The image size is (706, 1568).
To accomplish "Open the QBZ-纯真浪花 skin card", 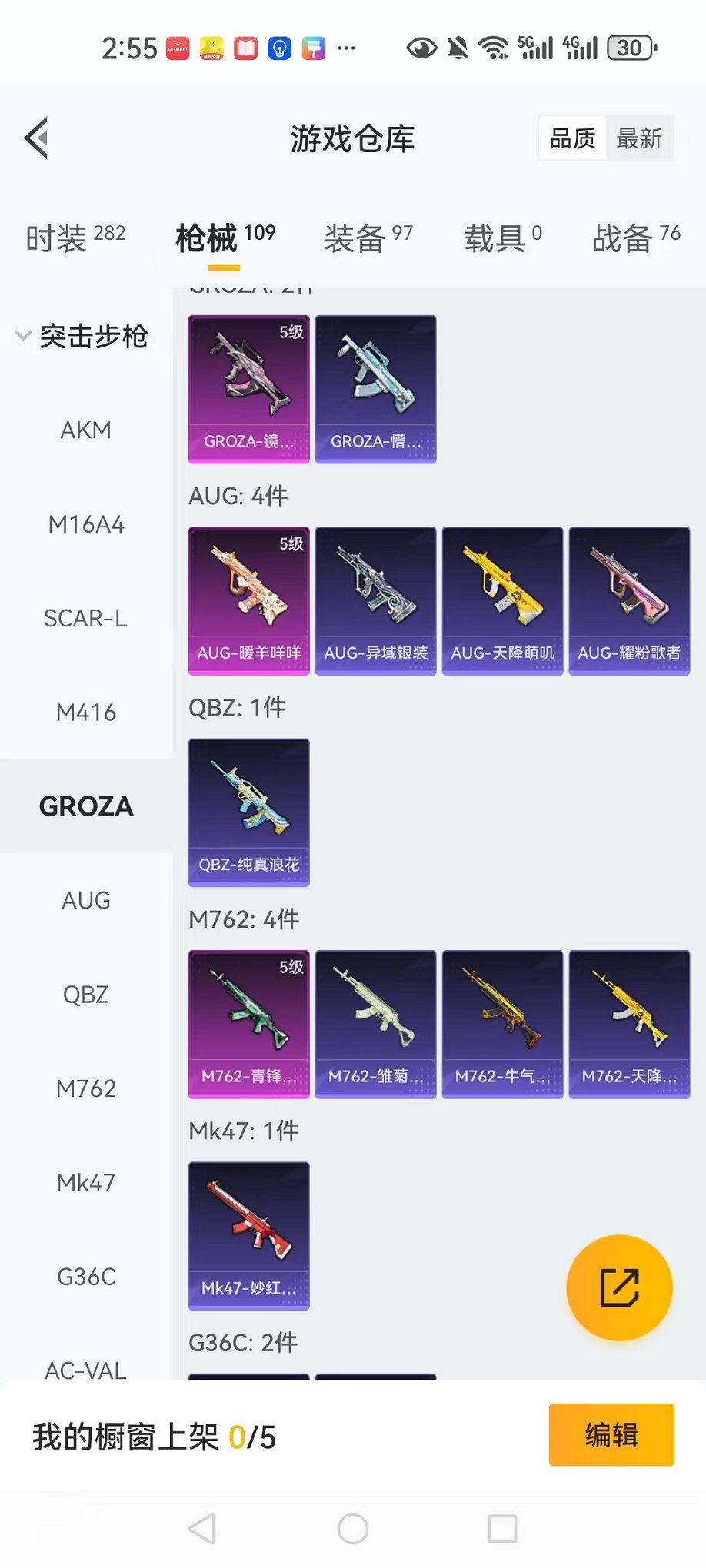I will [x=248, y=812].
